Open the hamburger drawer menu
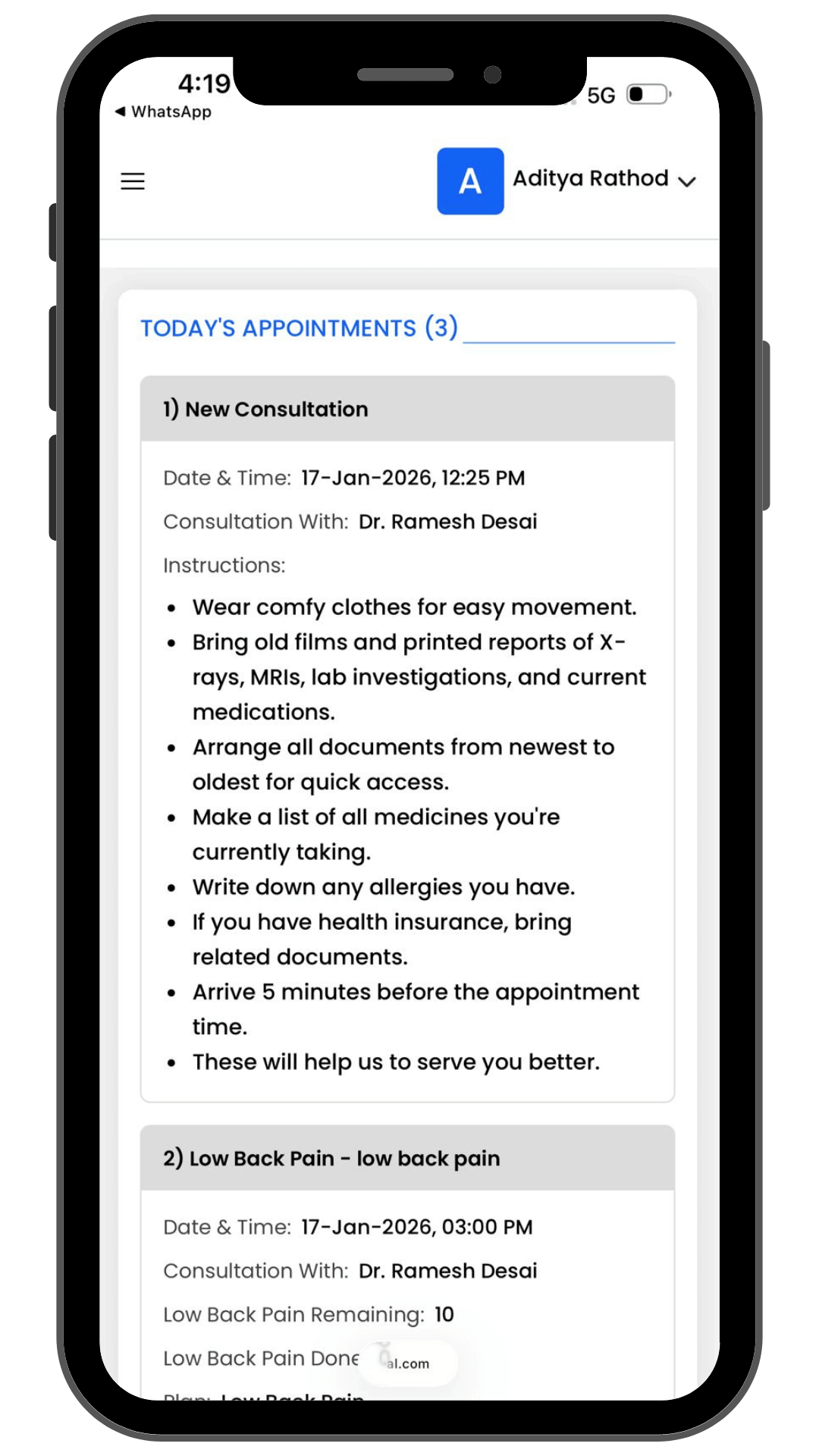 click(x=133, y=181)
